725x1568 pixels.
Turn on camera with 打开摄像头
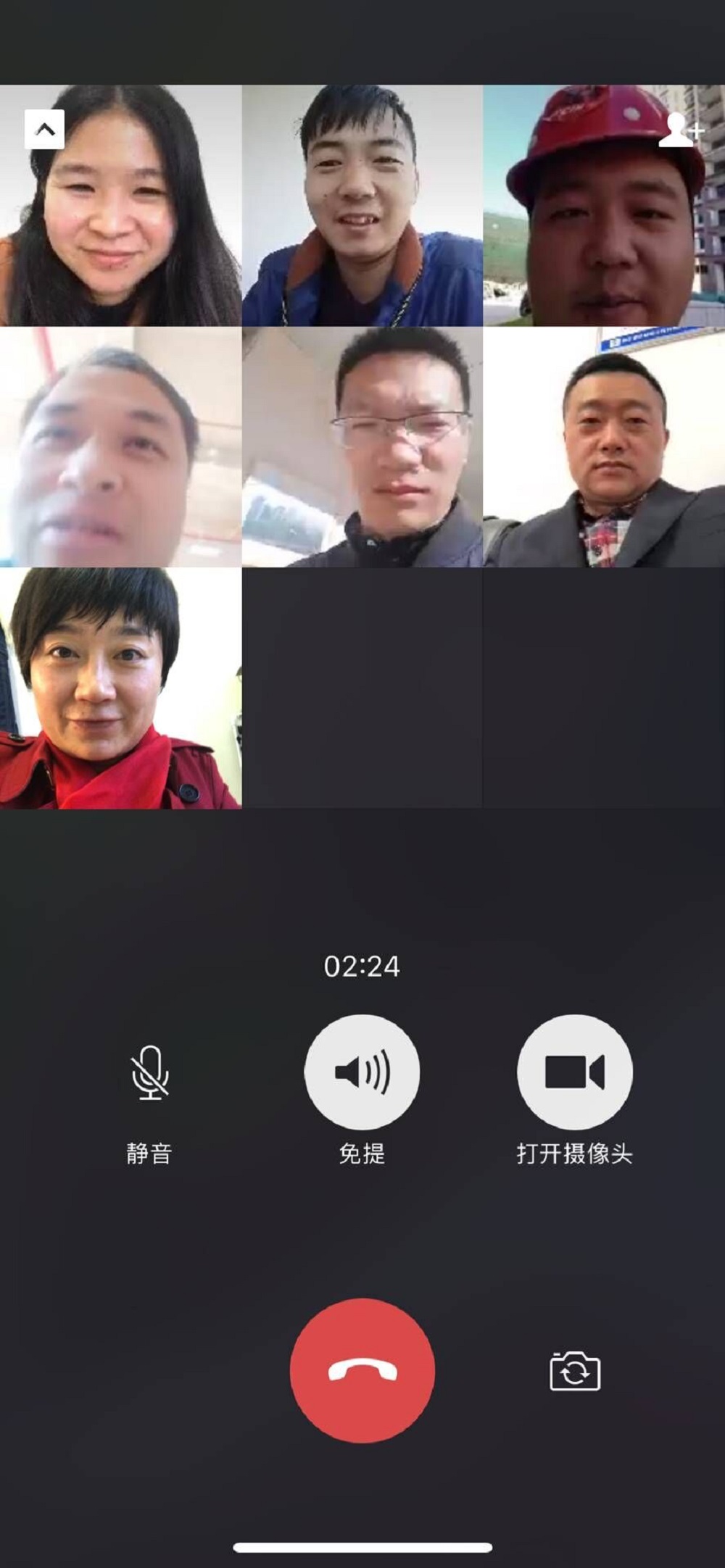[x=574, y=1072]
